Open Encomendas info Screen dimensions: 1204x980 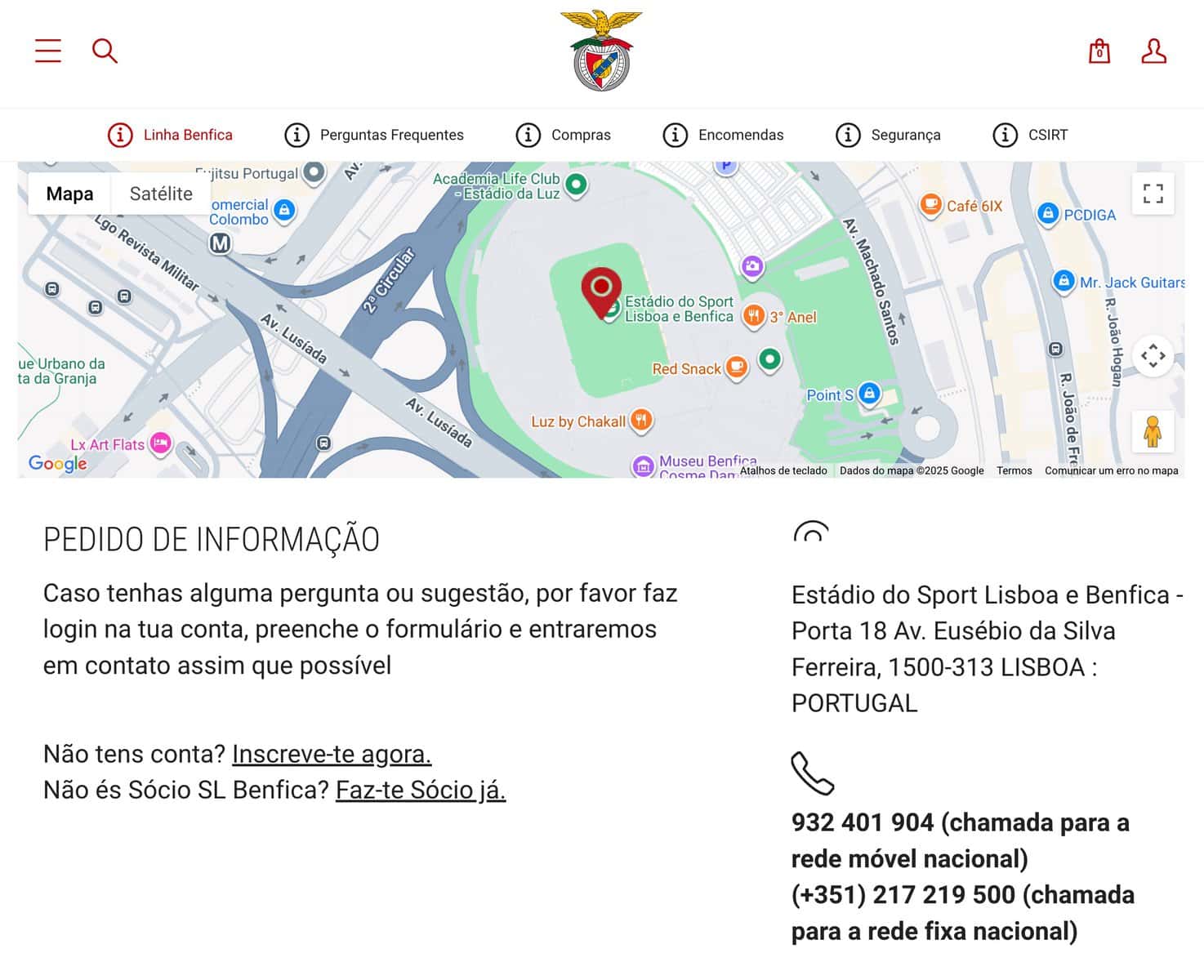pyautogui.click(x=723, y=135)
